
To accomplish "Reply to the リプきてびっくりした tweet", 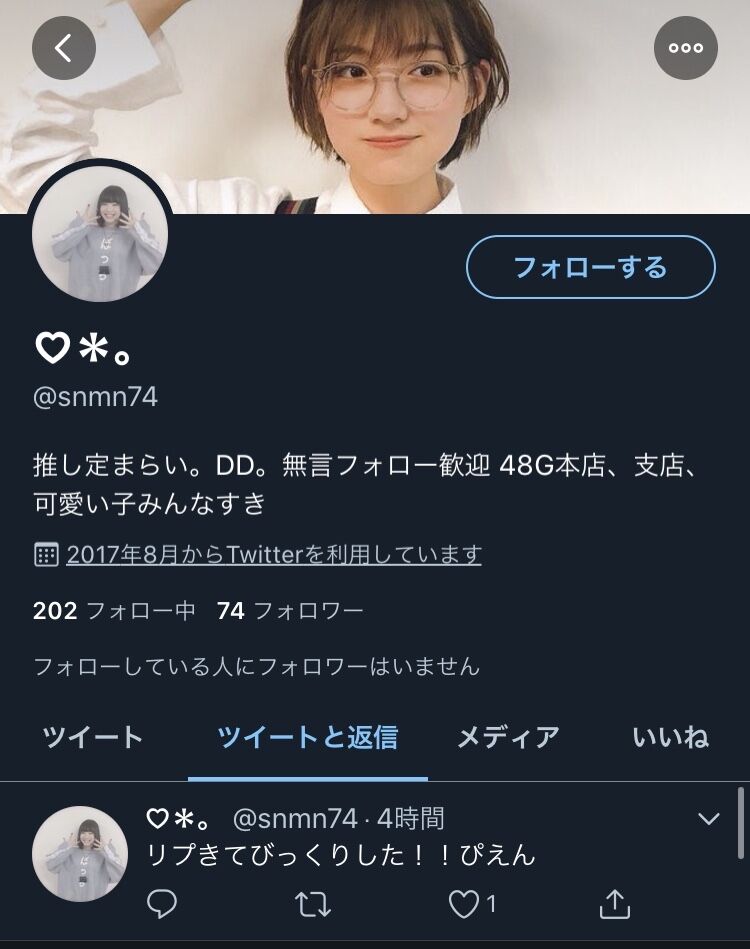I will (162, 904).
